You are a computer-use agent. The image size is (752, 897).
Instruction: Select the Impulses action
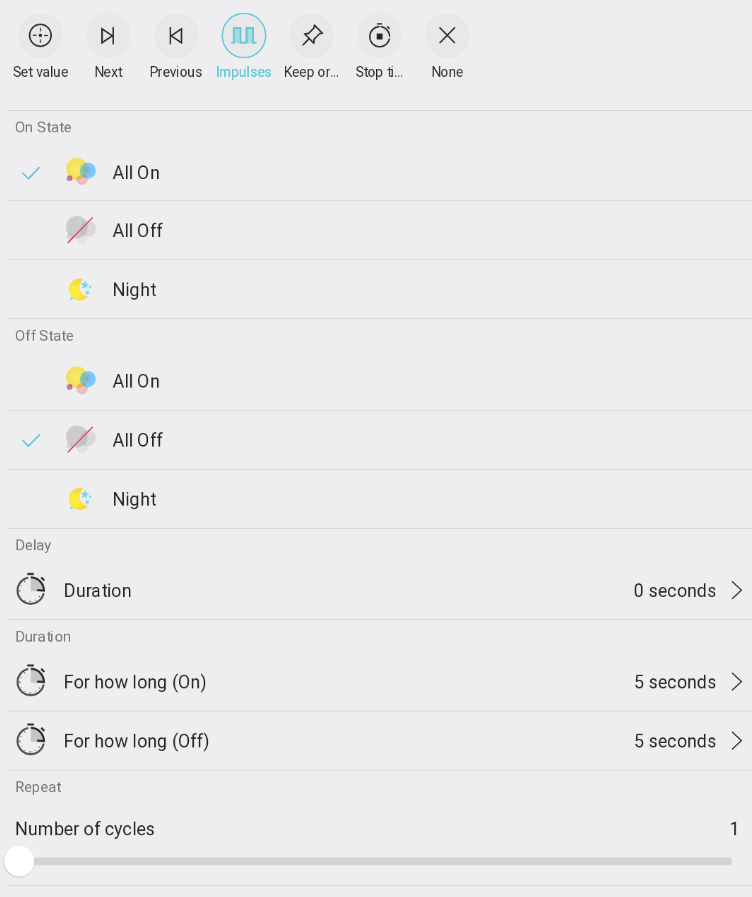coord(244,36)
